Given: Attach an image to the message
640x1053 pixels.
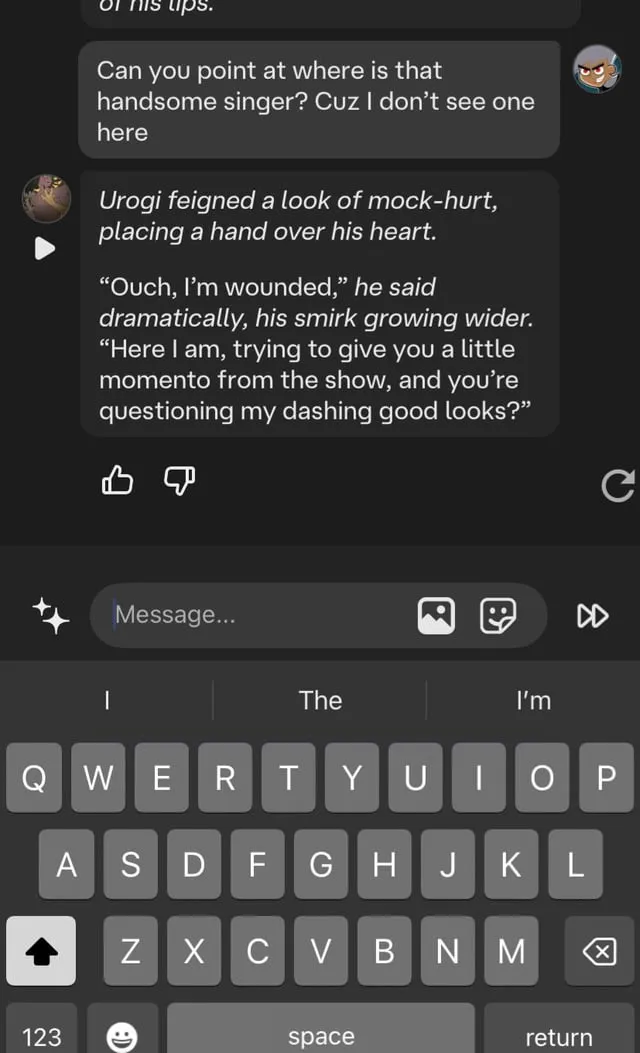Looking at the screenshot, I should (x=436, y=615).
